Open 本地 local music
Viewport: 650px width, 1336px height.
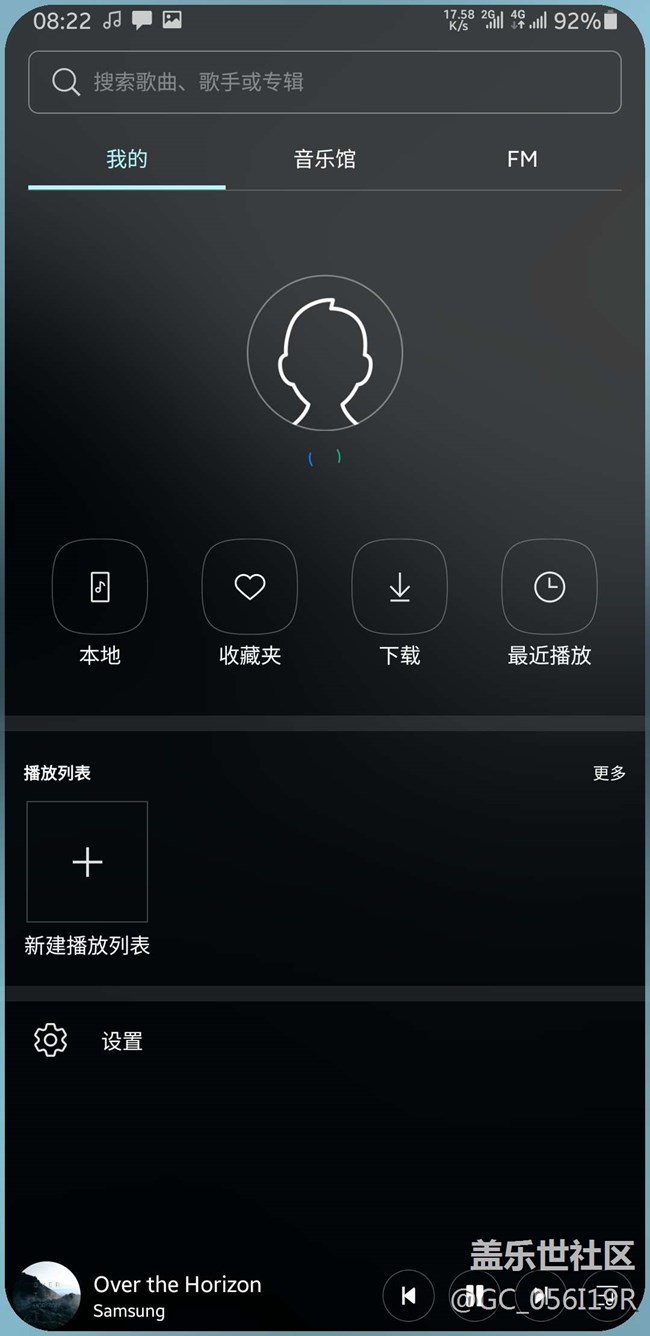pos(100,588)
